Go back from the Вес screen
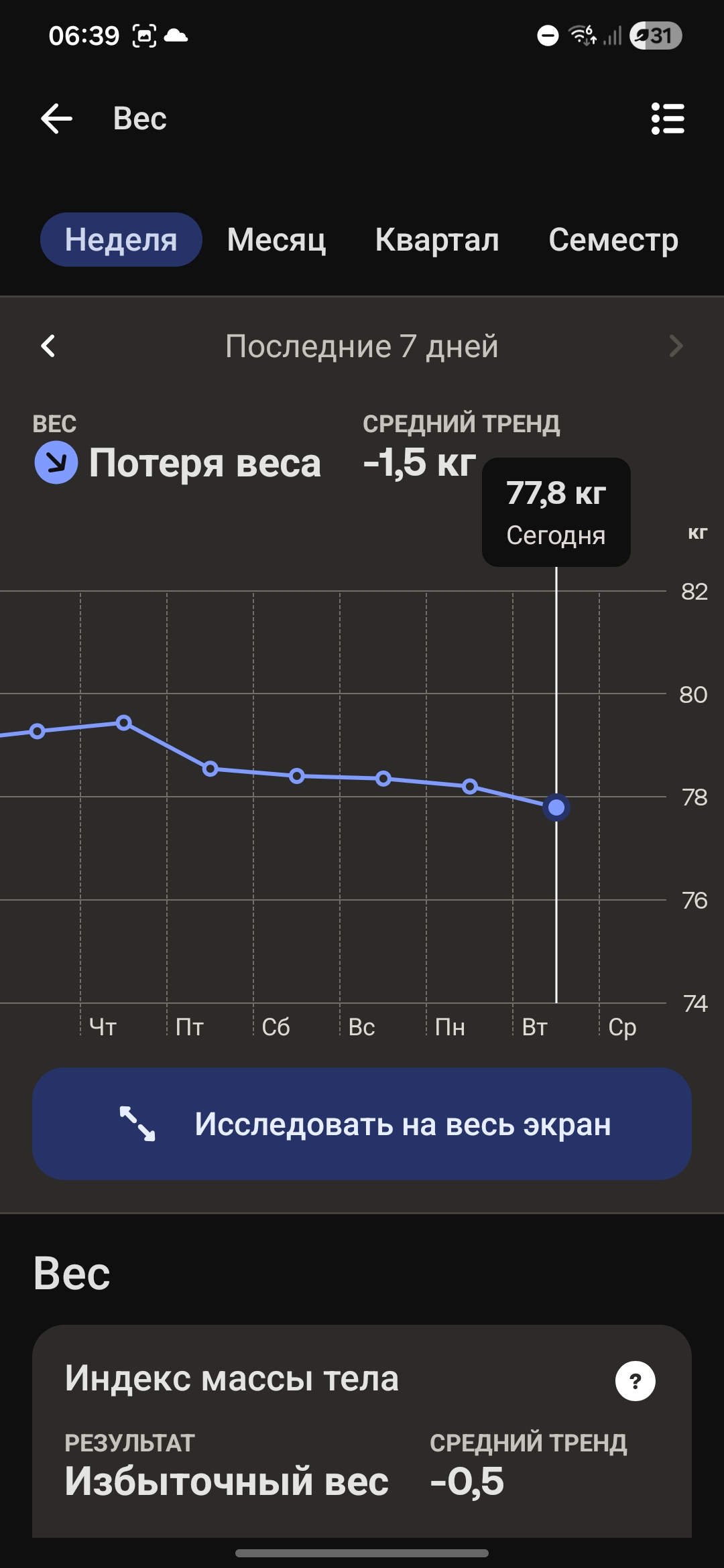 [57, 119]
